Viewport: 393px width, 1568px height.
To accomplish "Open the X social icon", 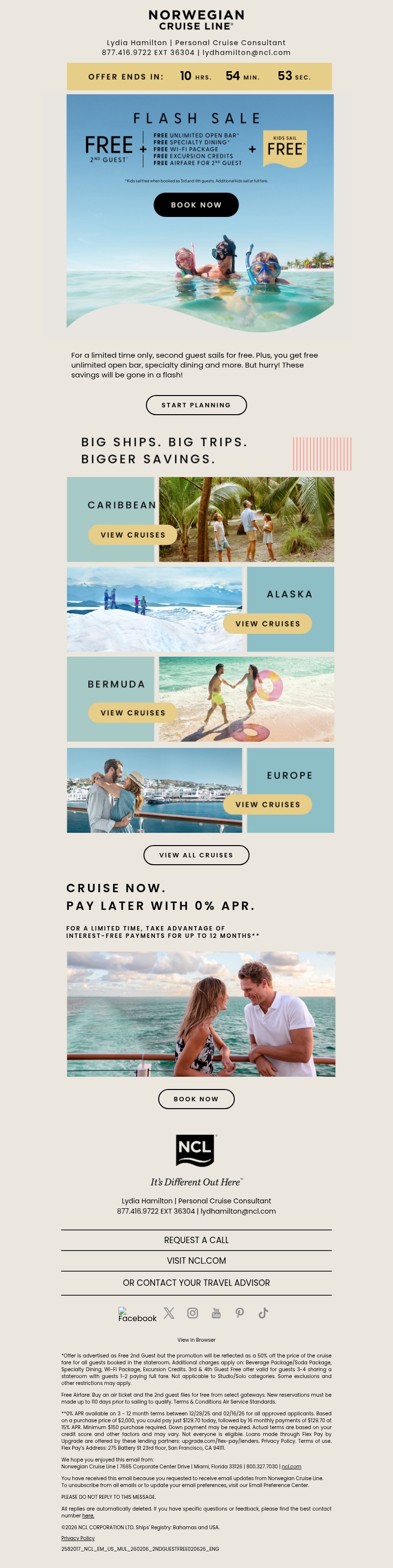I will [169, 1313].
